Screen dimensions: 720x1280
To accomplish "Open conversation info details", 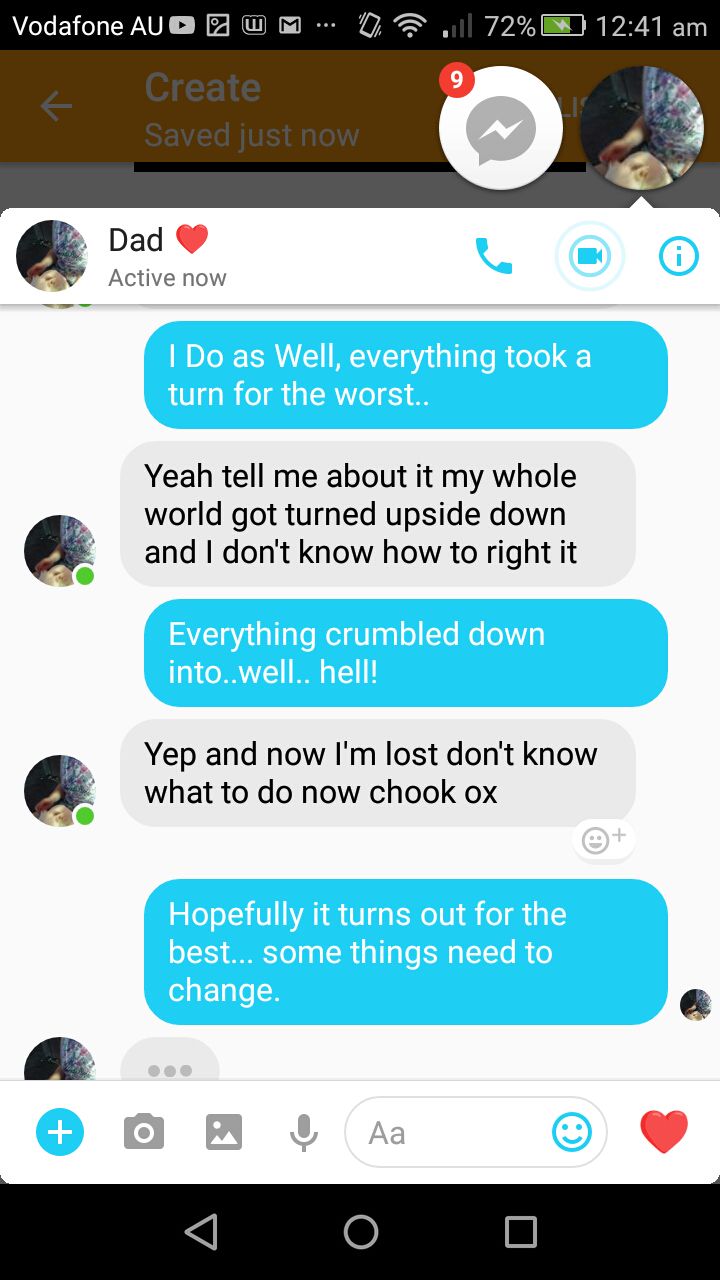I will pyautogui.click(x=678, y=256).
